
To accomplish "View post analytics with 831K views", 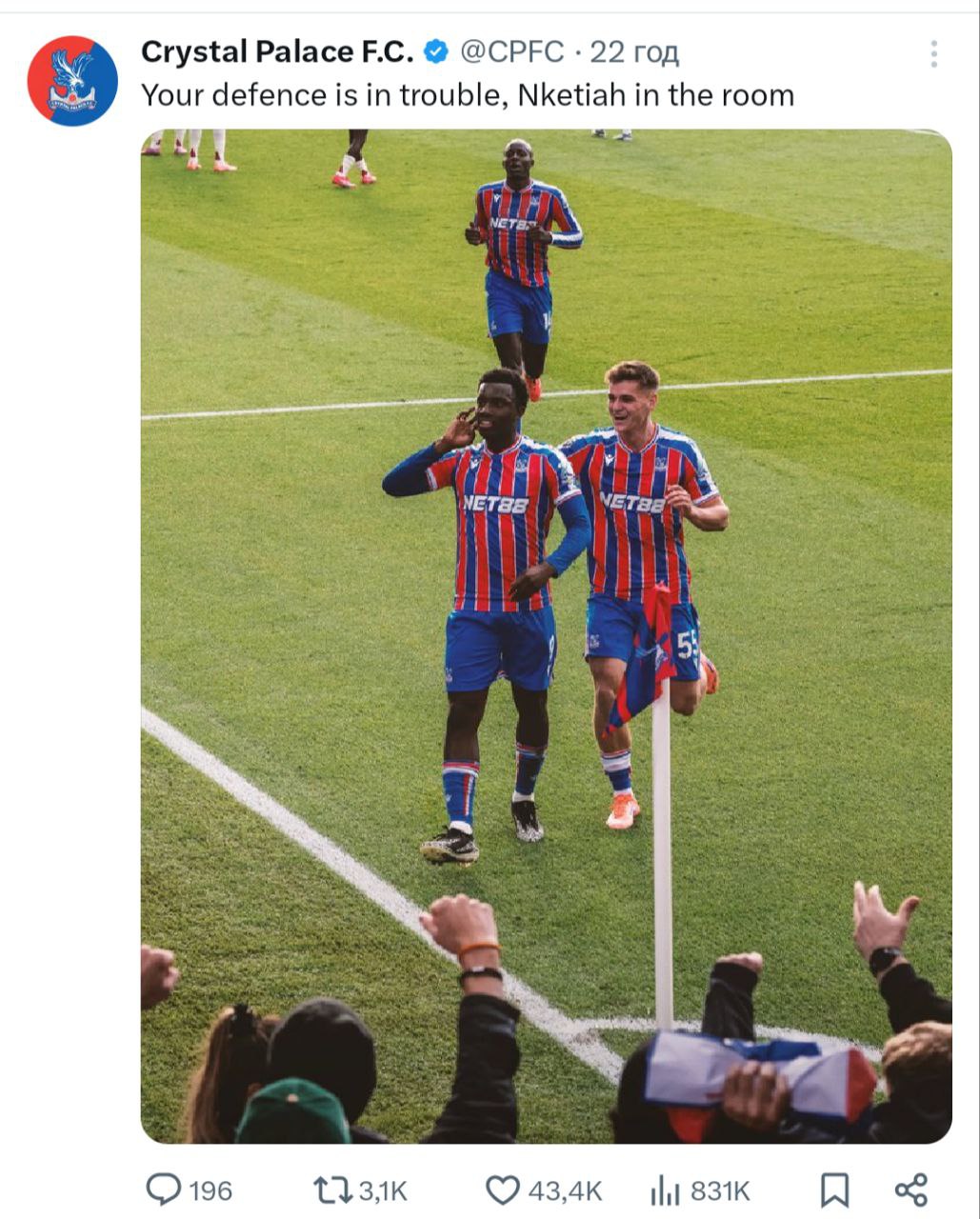I will click(x=664, y=1189).
